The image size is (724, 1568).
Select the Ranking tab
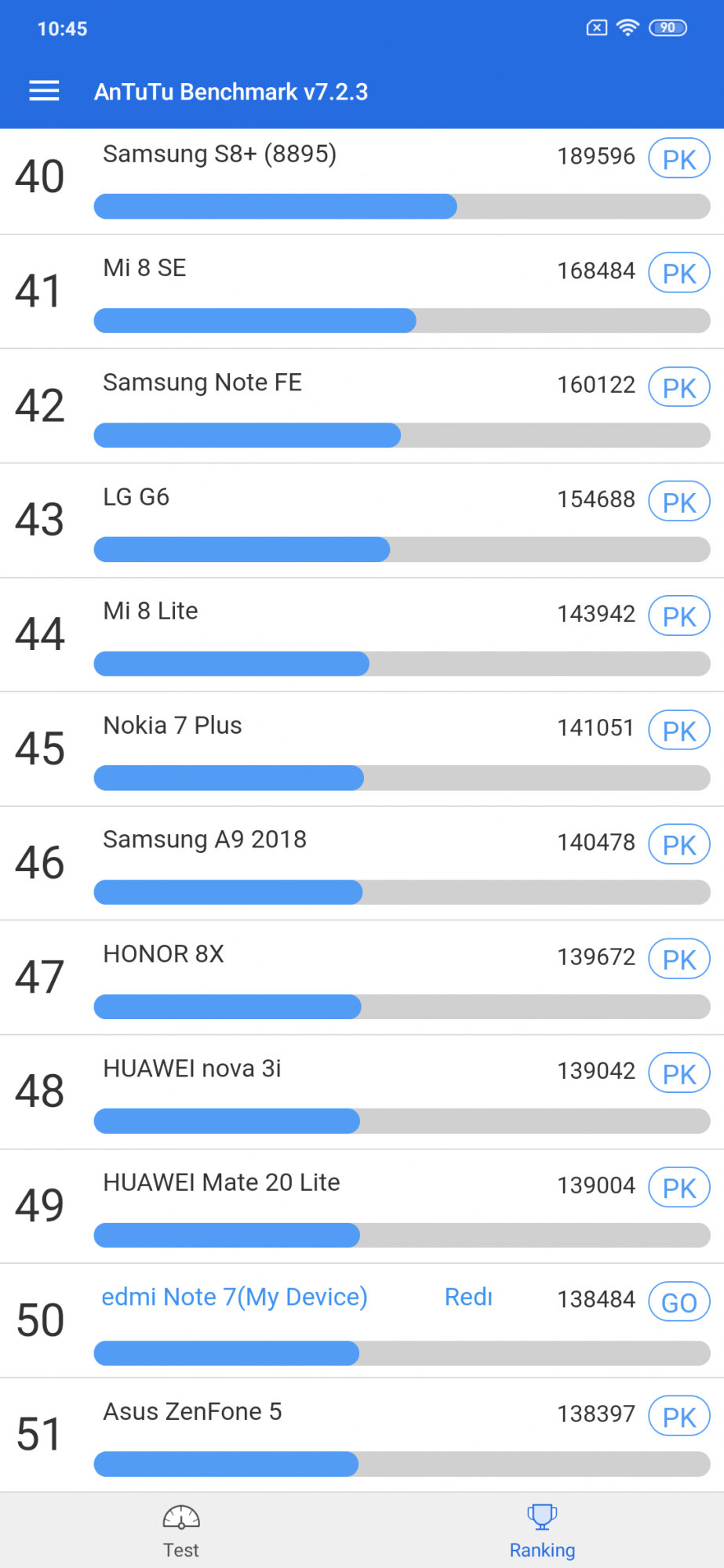(542, 1531)
